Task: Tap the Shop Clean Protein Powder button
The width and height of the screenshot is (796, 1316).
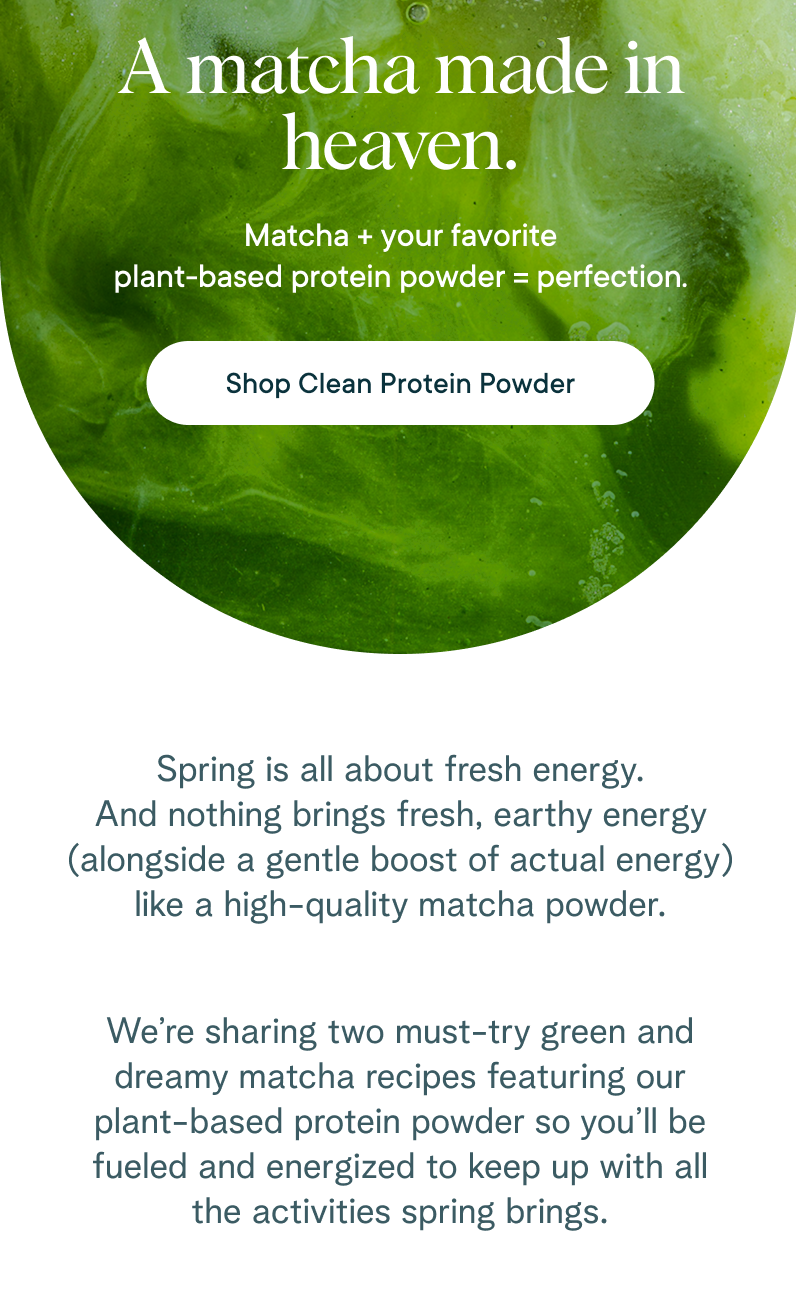Action: click(x=400, y=383)
